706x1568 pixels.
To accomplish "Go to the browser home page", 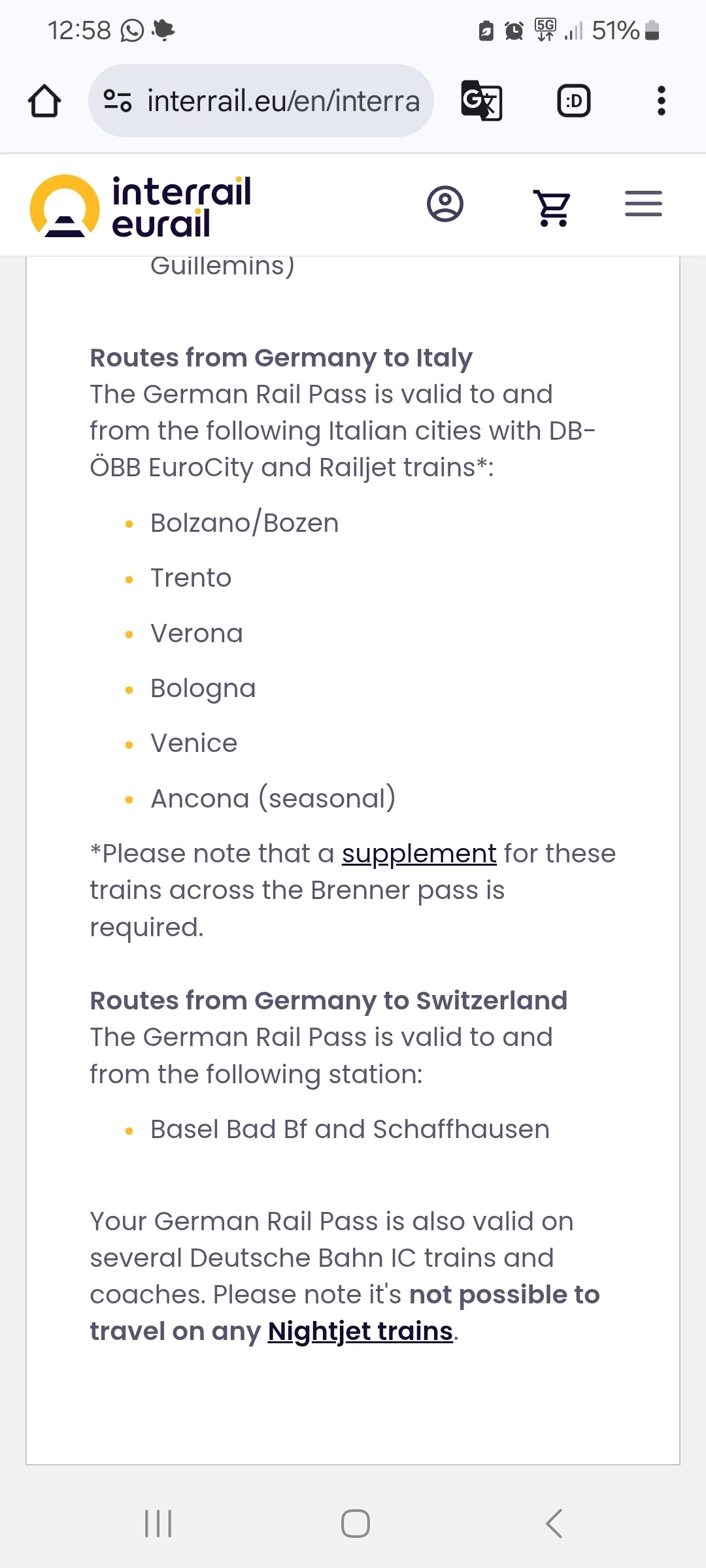I will pyautogui.click(x=44, y=101).
